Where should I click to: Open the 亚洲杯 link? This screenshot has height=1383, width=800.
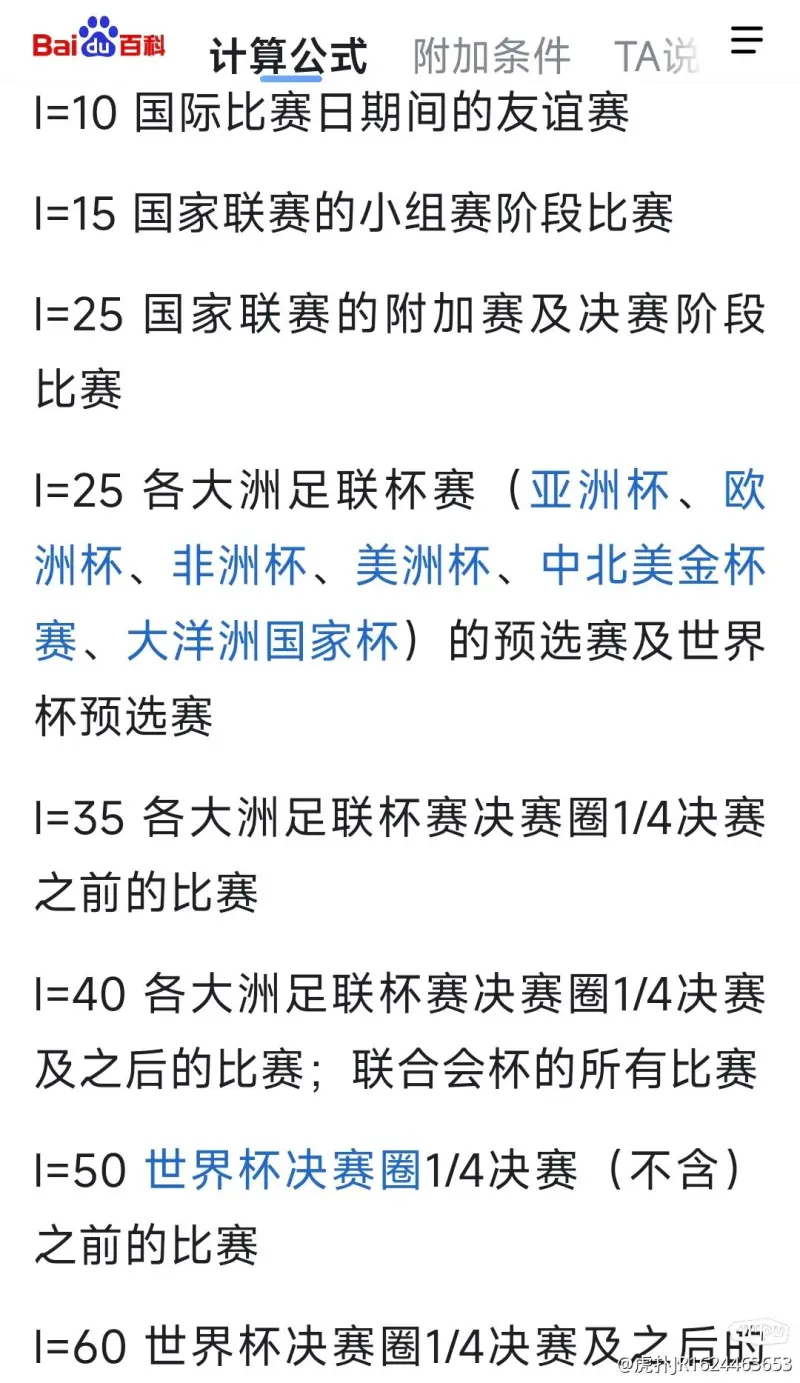[x=599, y=492]
